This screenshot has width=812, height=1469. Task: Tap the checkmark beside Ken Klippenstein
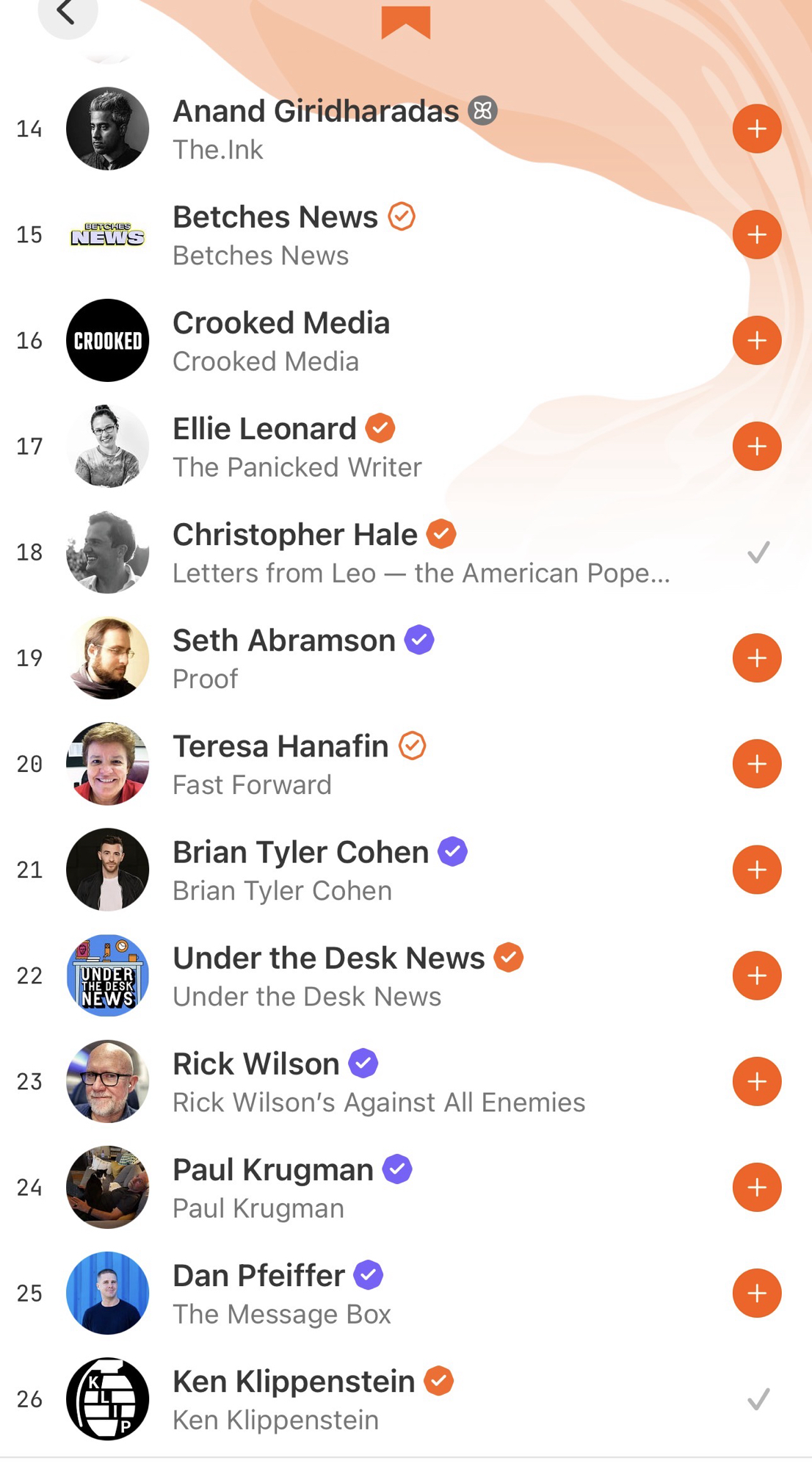coord(758,1399)
